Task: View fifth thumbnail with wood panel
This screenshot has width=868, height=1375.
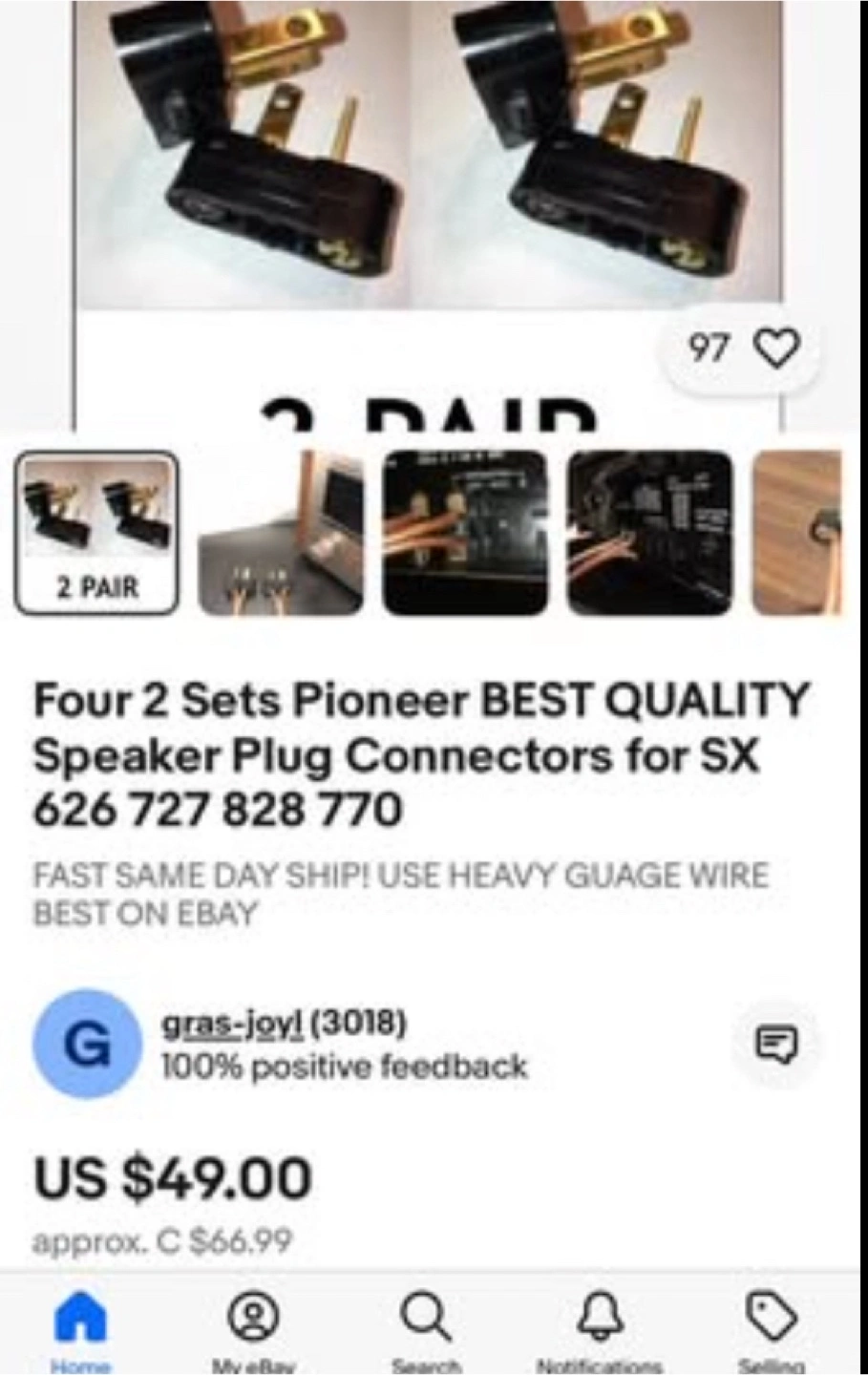Action: tap(798, 533)
